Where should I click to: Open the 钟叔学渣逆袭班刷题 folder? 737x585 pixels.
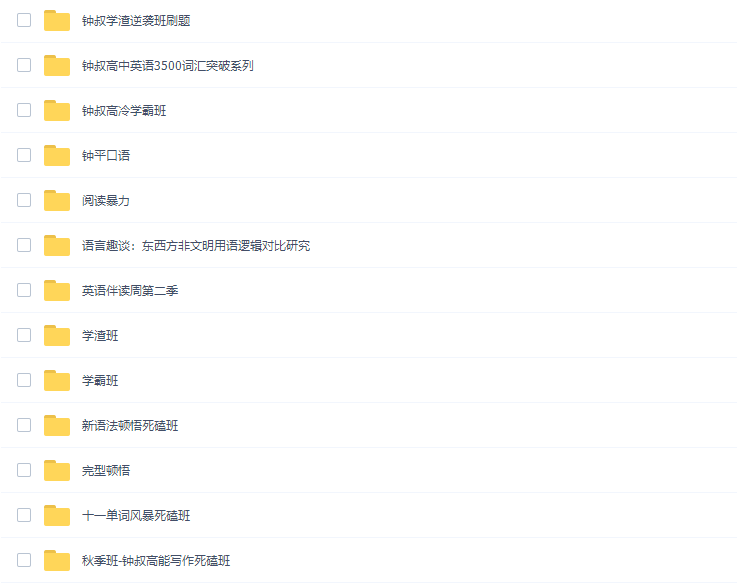136,20
